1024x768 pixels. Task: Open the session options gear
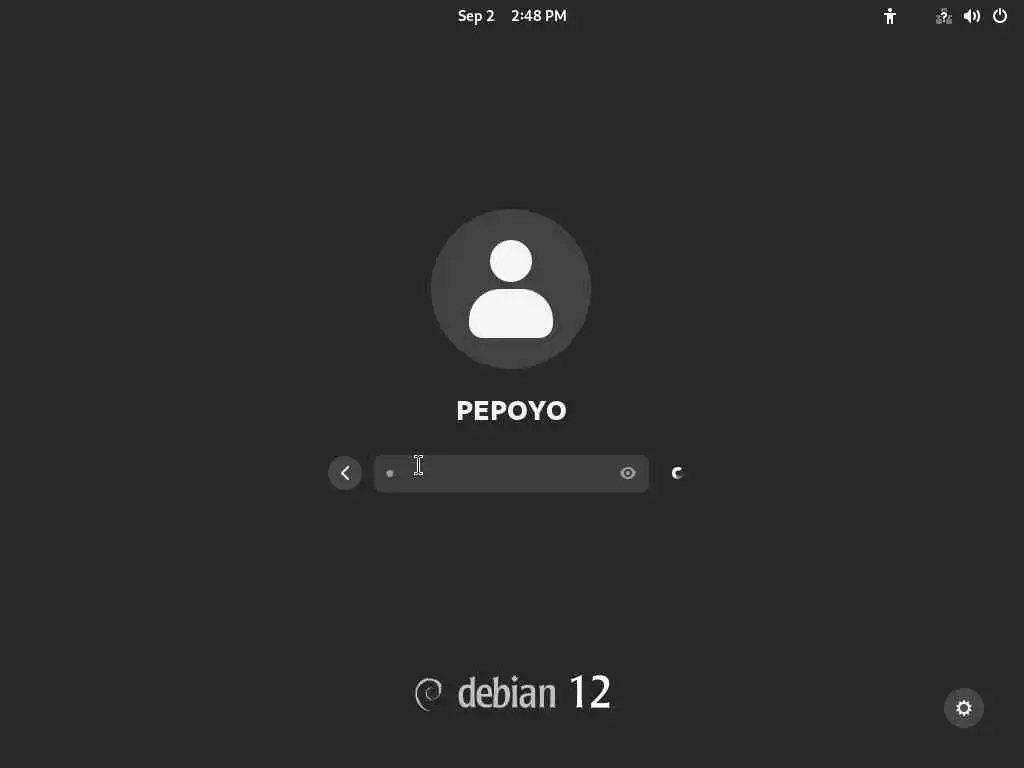[x=964, y=708]
